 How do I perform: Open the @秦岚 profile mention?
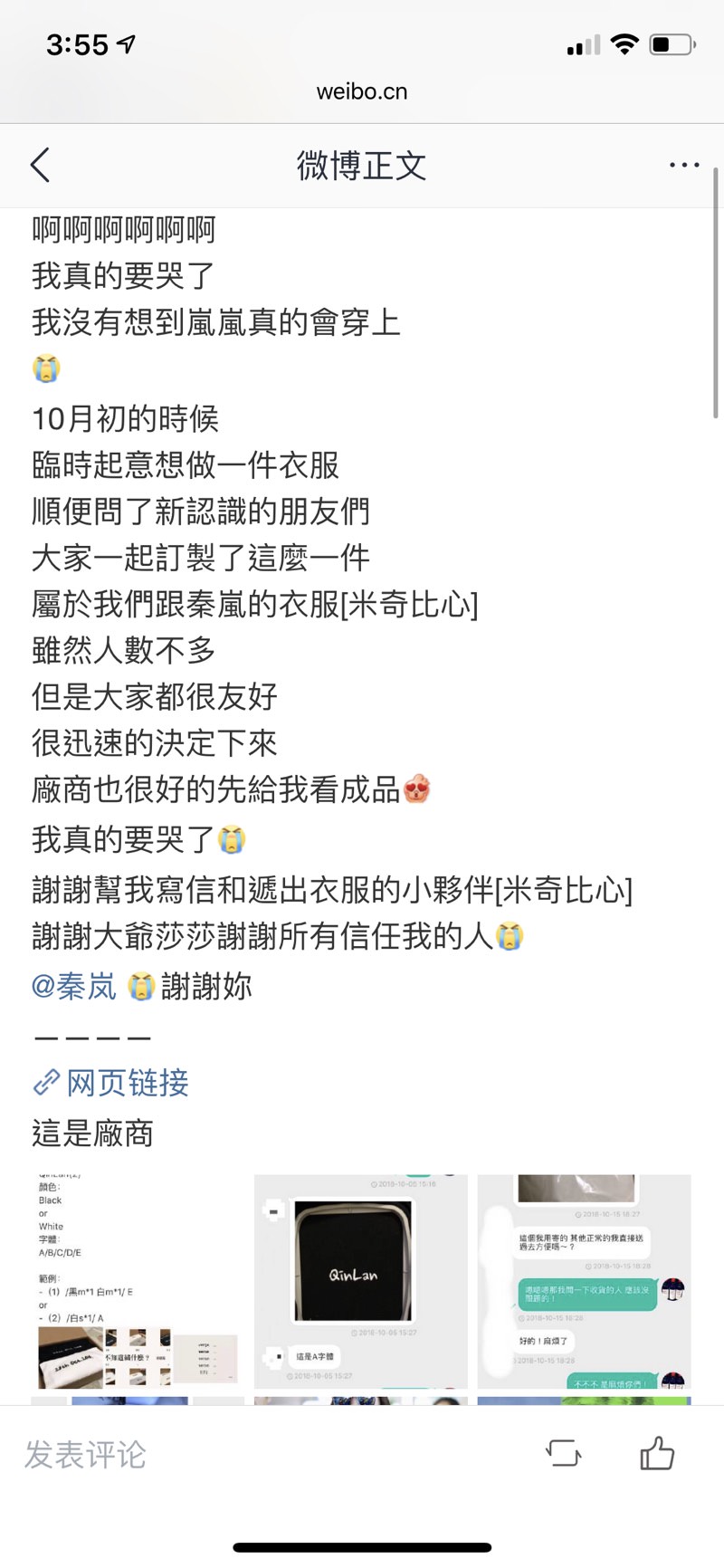click(74, 986)
